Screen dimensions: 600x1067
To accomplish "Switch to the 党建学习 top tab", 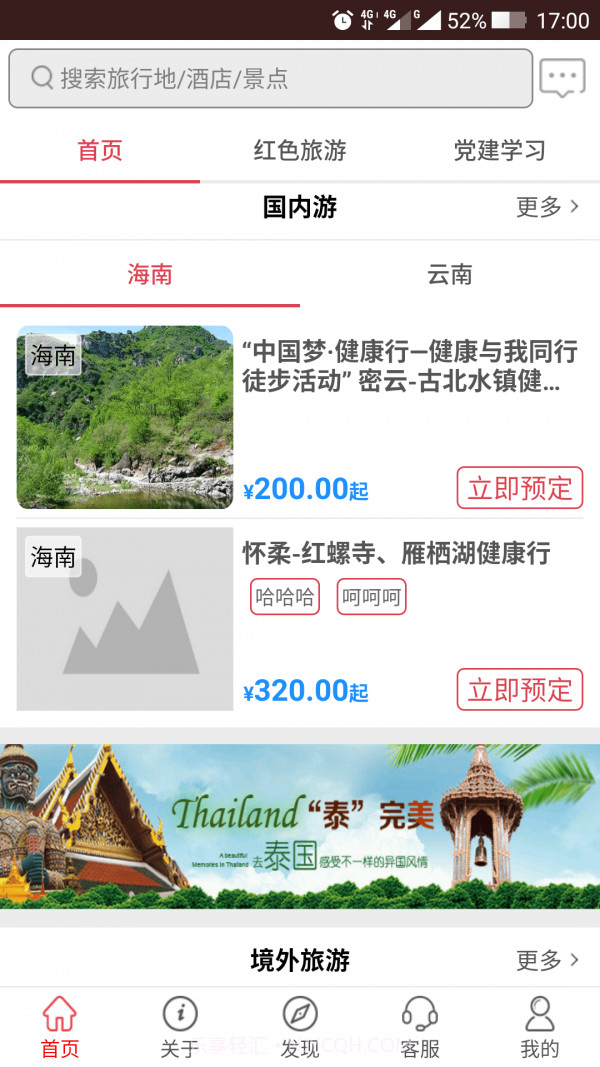I will coord(499,151).
